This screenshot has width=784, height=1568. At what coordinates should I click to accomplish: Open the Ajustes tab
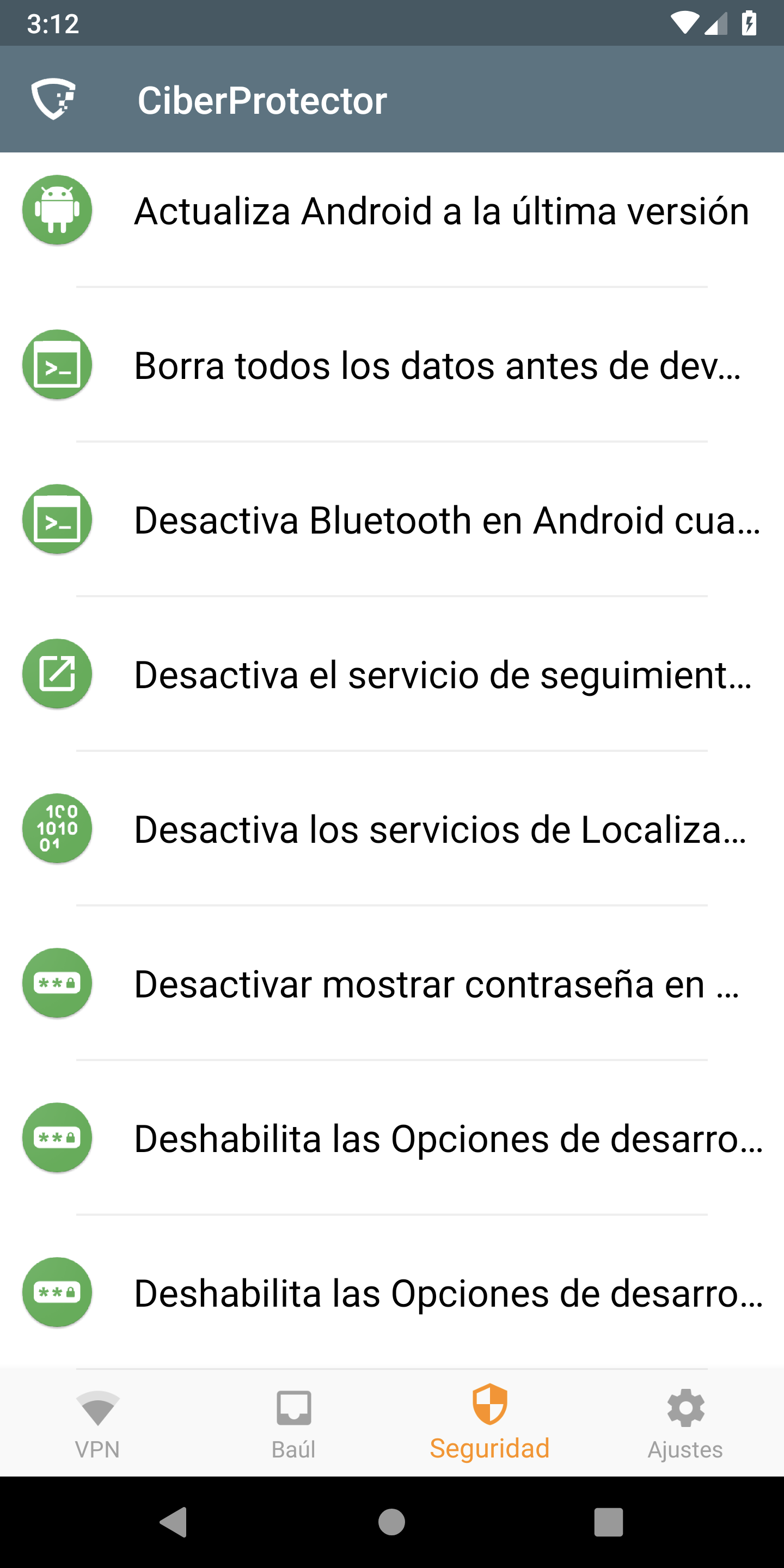(685, 1423)
